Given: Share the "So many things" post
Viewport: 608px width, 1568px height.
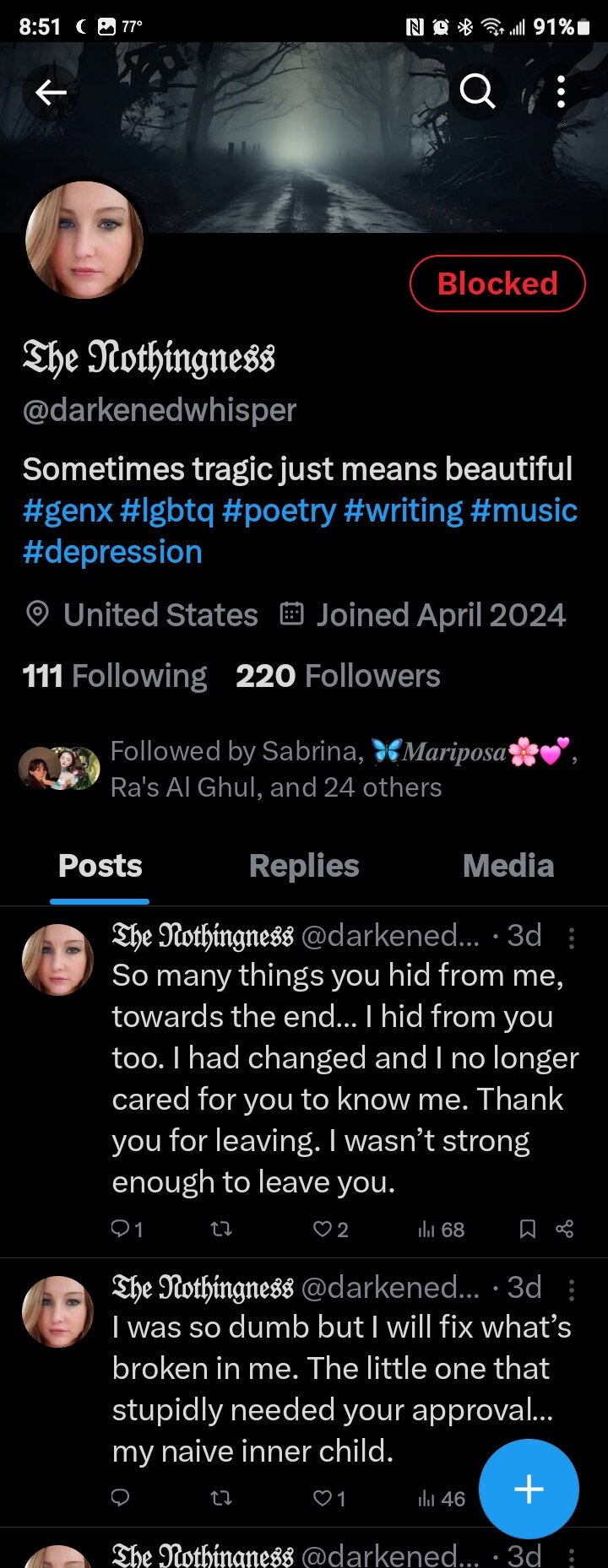Looking at the screenshot, I should coord(565,1229).
